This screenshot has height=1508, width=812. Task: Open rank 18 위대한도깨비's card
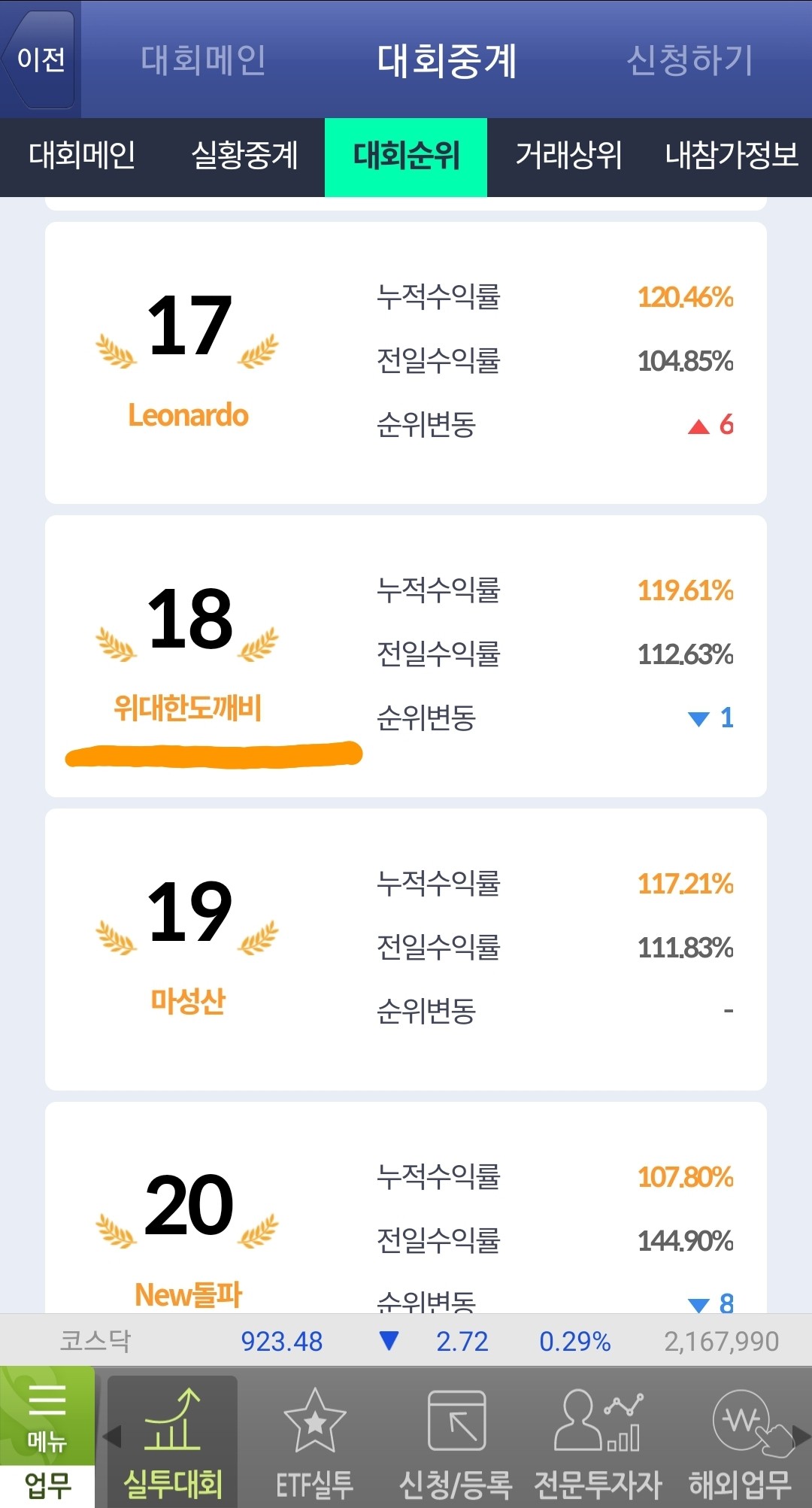click(406, 656)
